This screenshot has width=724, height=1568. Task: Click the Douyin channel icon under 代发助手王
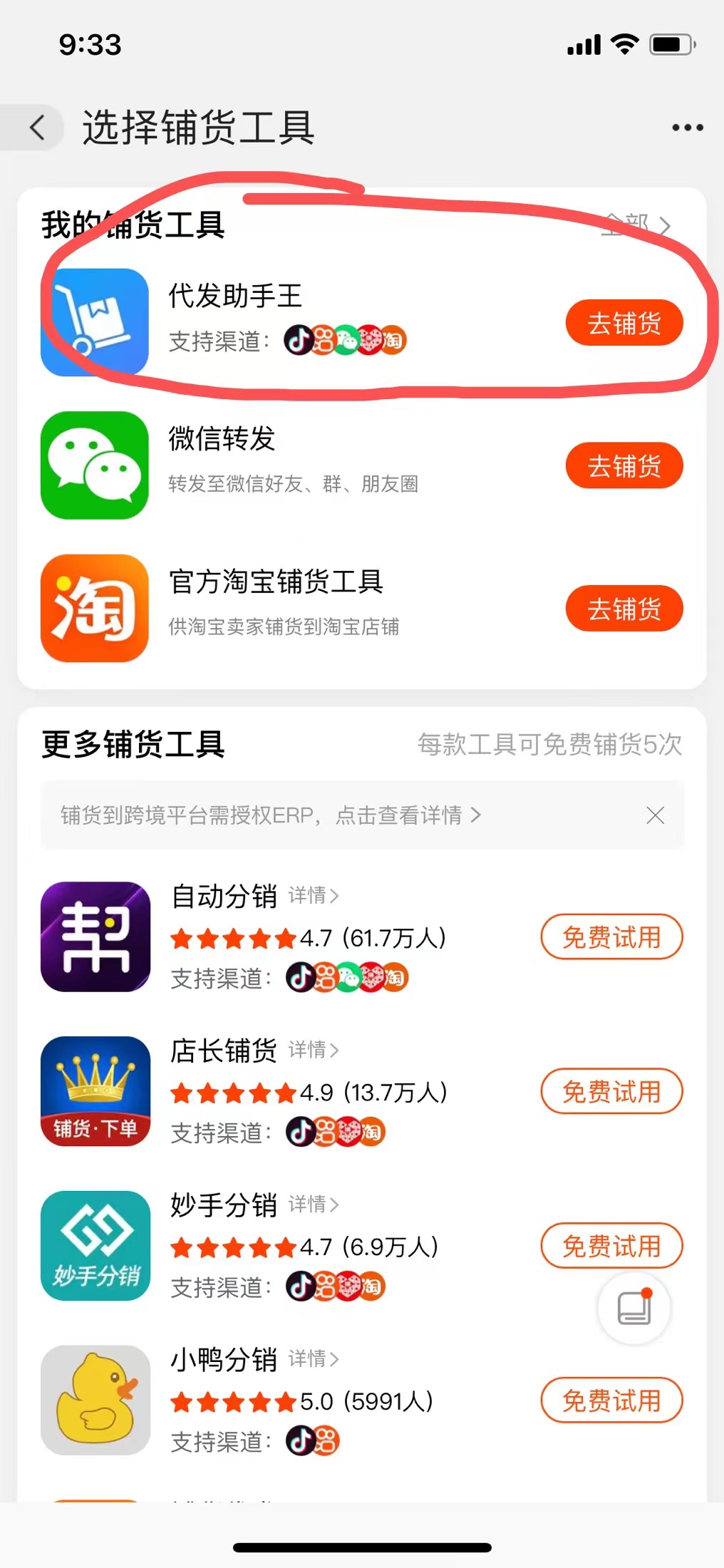point(299,341)
